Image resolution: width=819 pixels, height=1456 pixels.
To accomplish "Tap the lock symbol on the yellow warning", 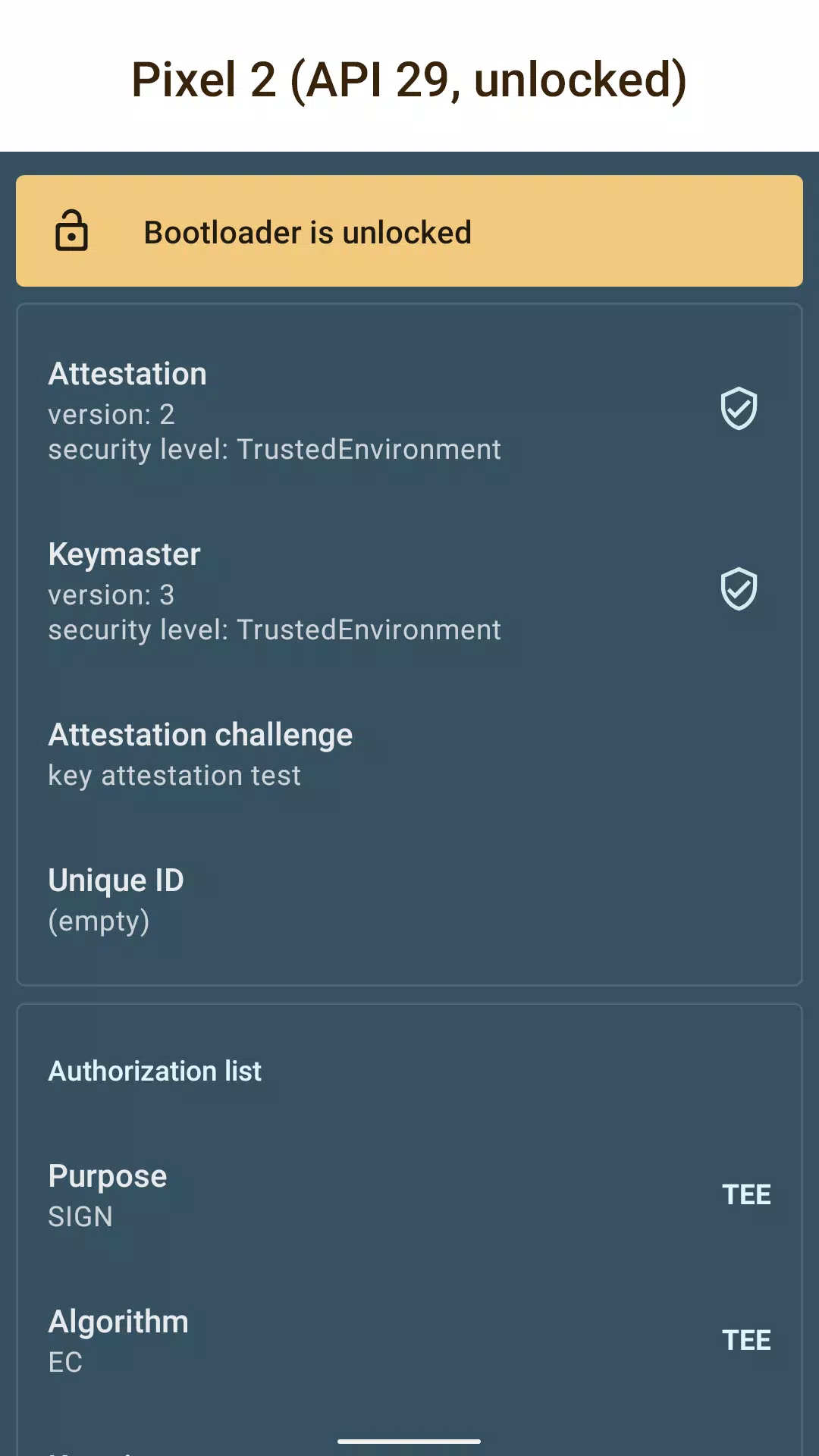I will (x=72, y=231).
